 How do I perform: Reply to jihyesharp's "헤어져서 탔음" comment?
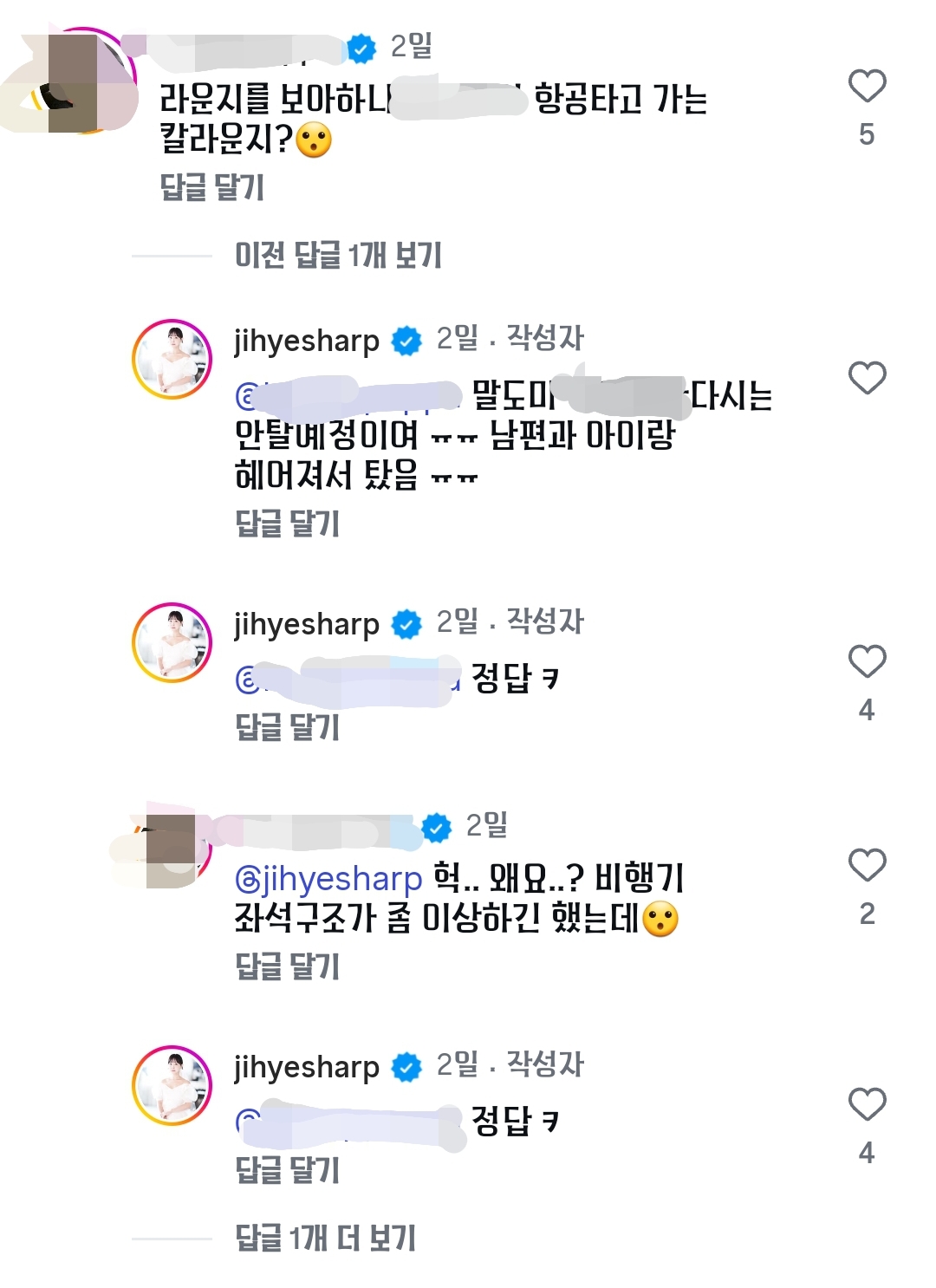(287, 524)
